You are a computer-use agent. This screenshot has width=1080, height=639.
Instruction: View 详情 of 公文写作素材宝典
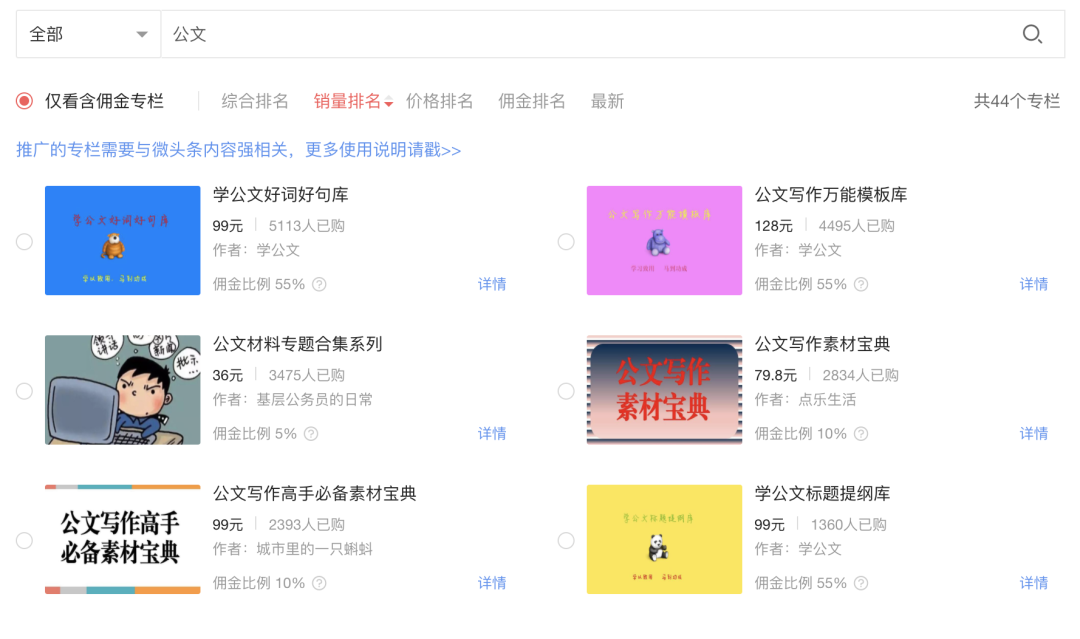(1034, 433)
